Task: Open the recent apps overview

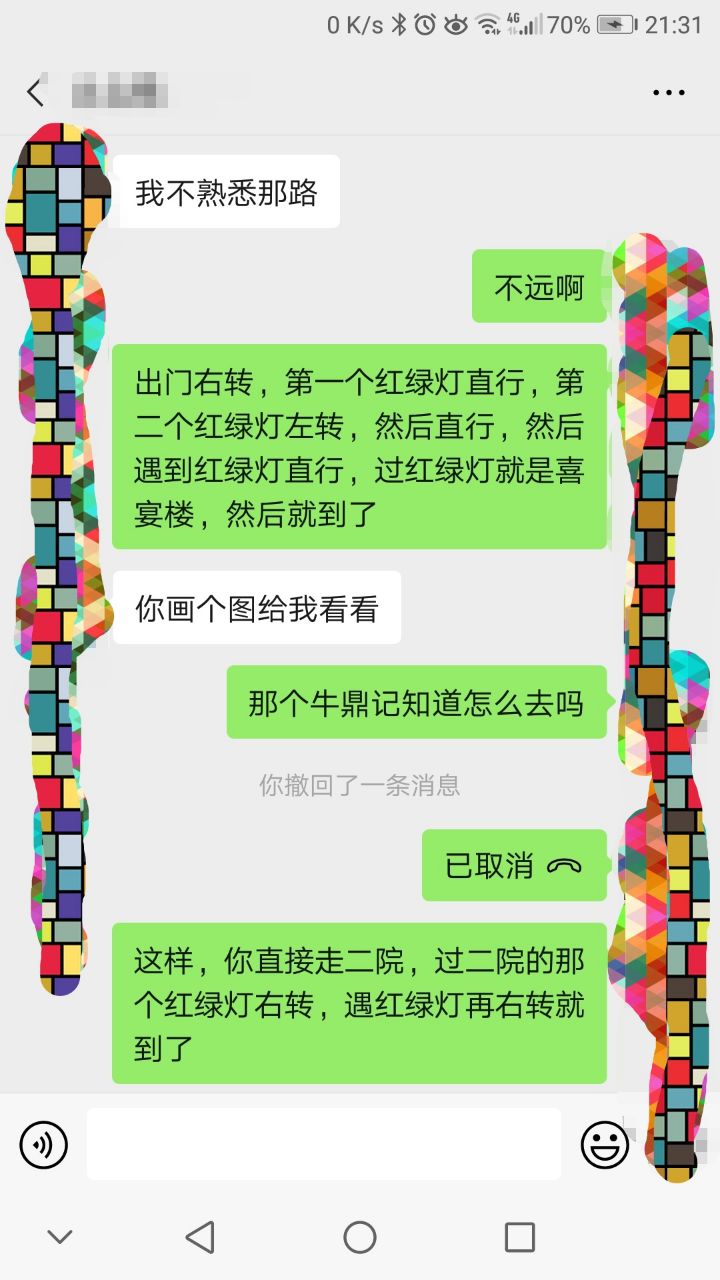Action: point(519,1237)
